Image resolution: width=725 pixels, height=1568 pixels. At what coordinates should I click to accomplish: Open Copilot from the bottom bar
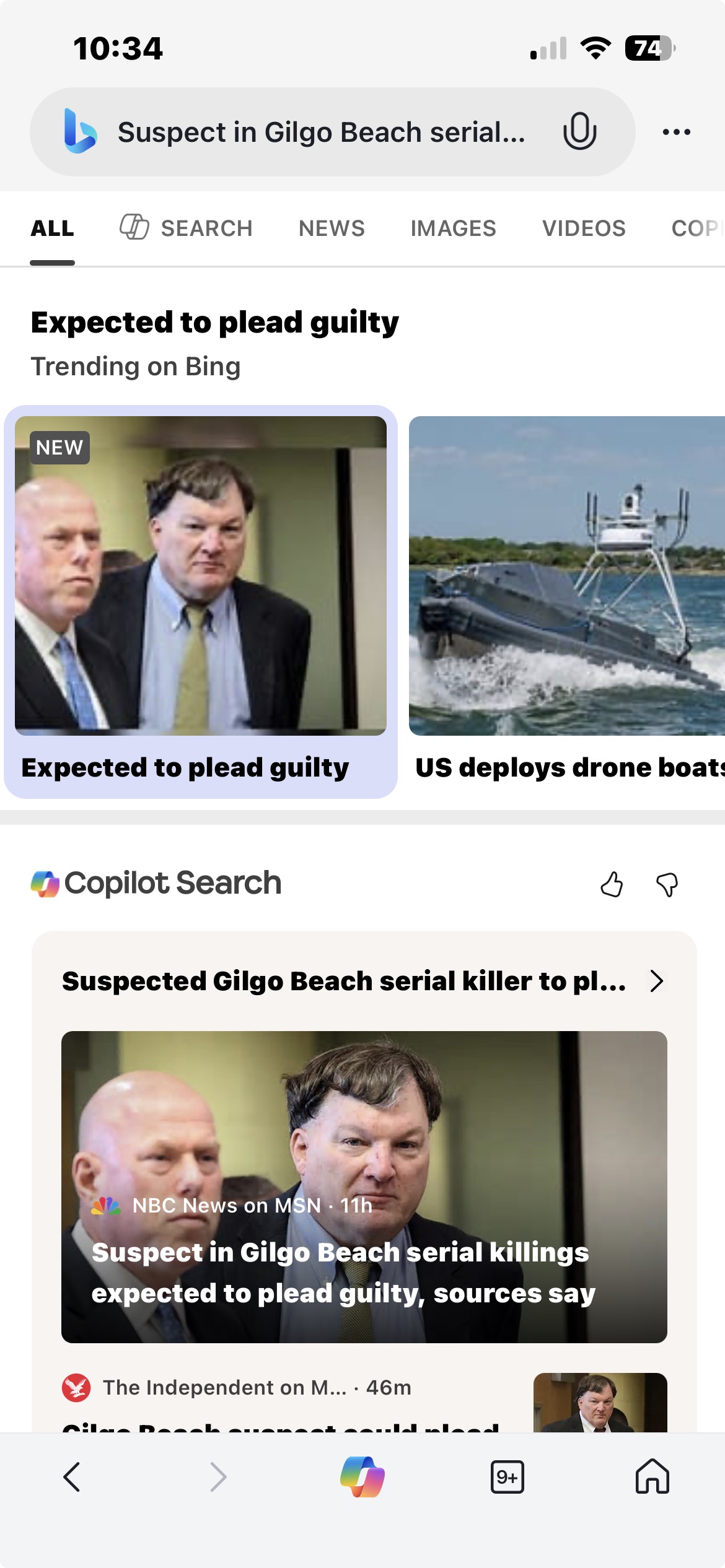pos(362,1477)
